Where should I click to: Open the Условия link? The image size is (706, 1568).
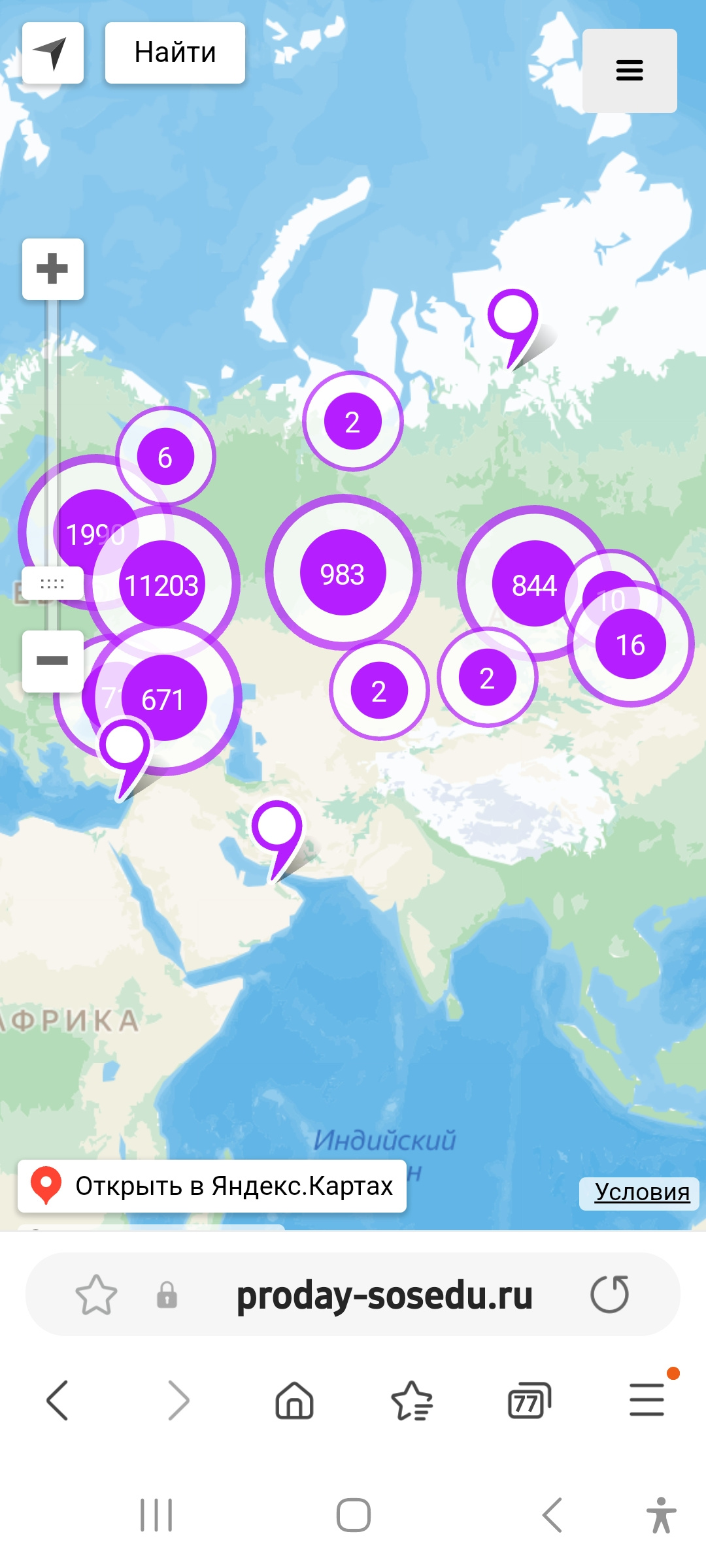[x=641, y=1192]
